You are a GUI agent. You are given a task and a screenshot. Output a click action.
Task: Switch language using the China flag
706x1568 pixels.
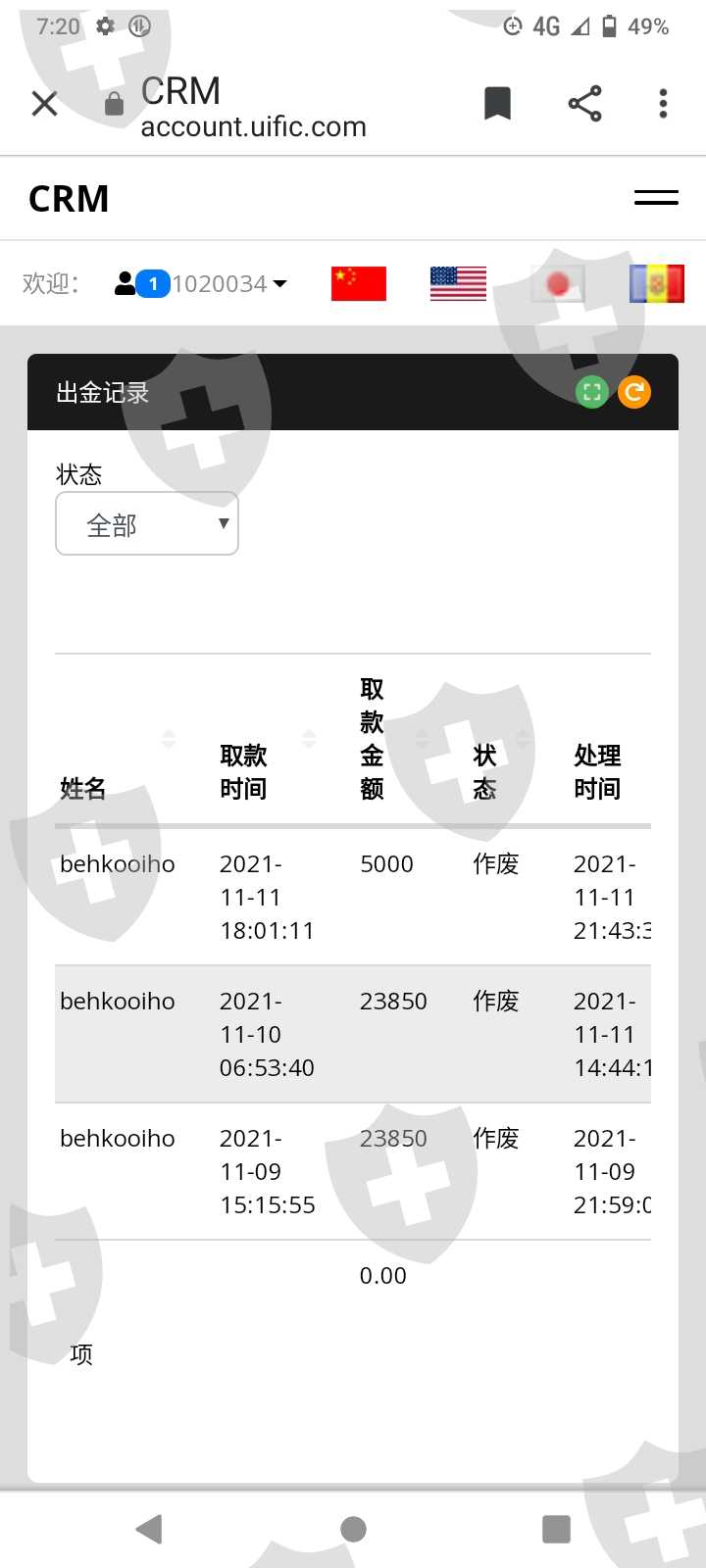click(x=359, y=283)
